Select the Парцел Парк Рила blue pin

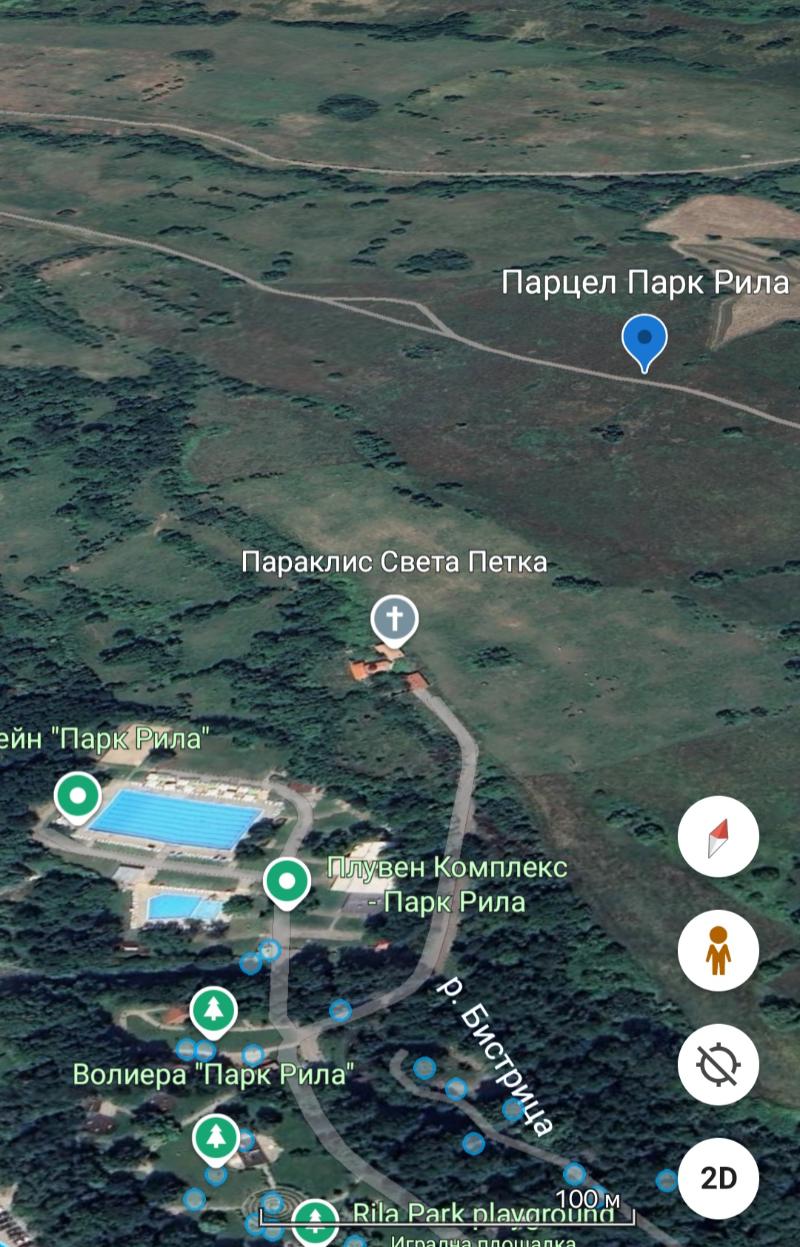pos(644,340)
